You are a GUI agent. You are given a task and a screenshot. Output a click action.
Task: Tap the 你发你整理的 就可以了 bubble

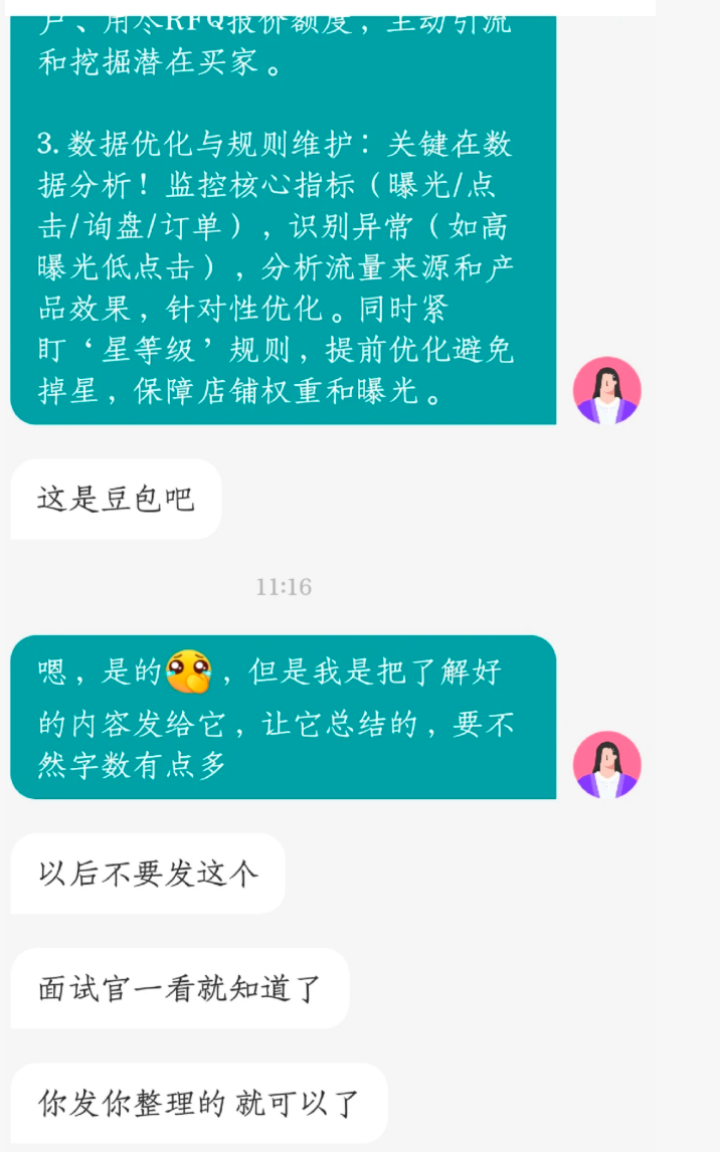tap(197, 1103)
